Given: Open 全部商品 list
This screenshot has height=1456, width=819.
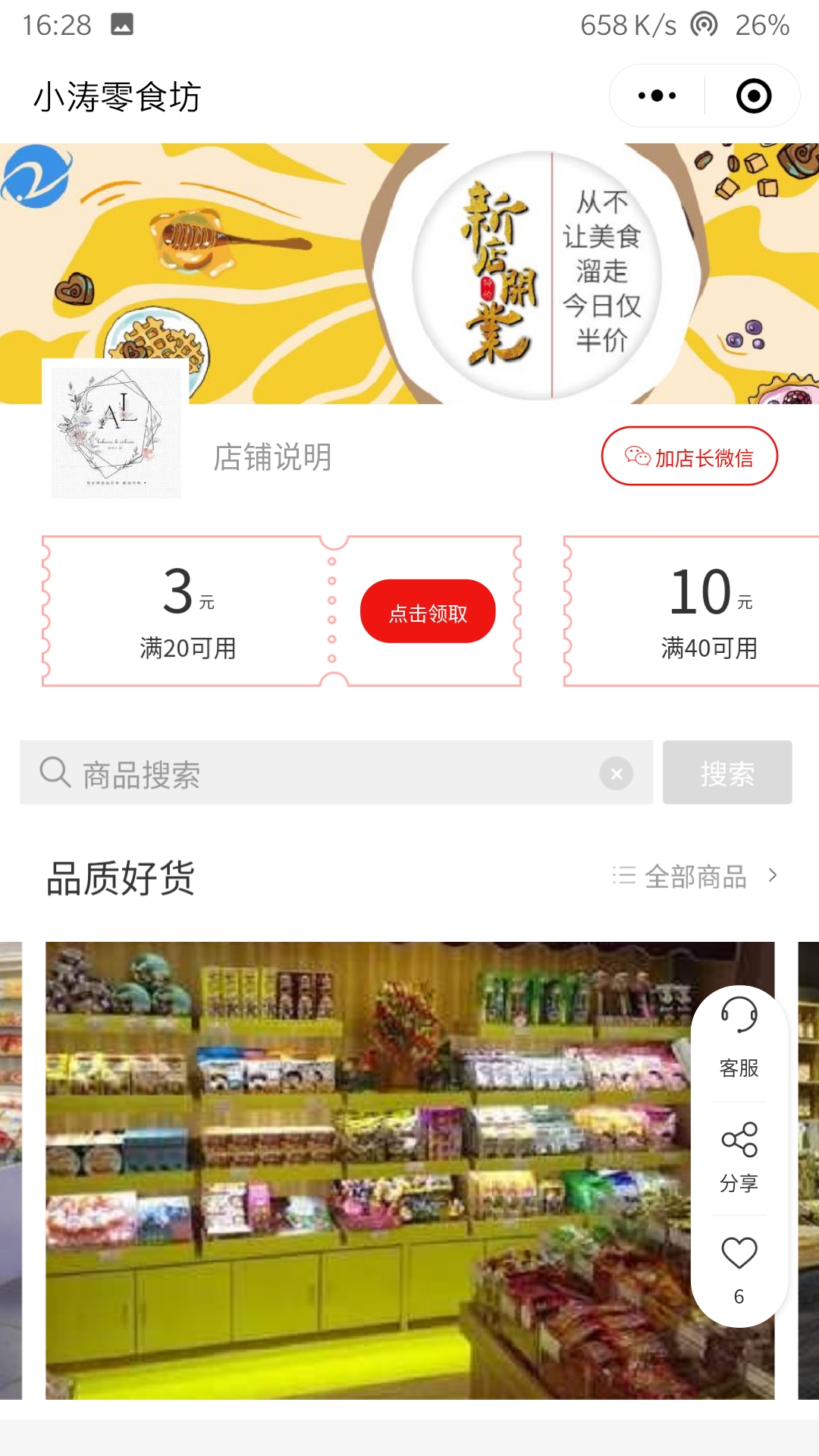Looking at the screenshot, I should [x=695, y=877].
